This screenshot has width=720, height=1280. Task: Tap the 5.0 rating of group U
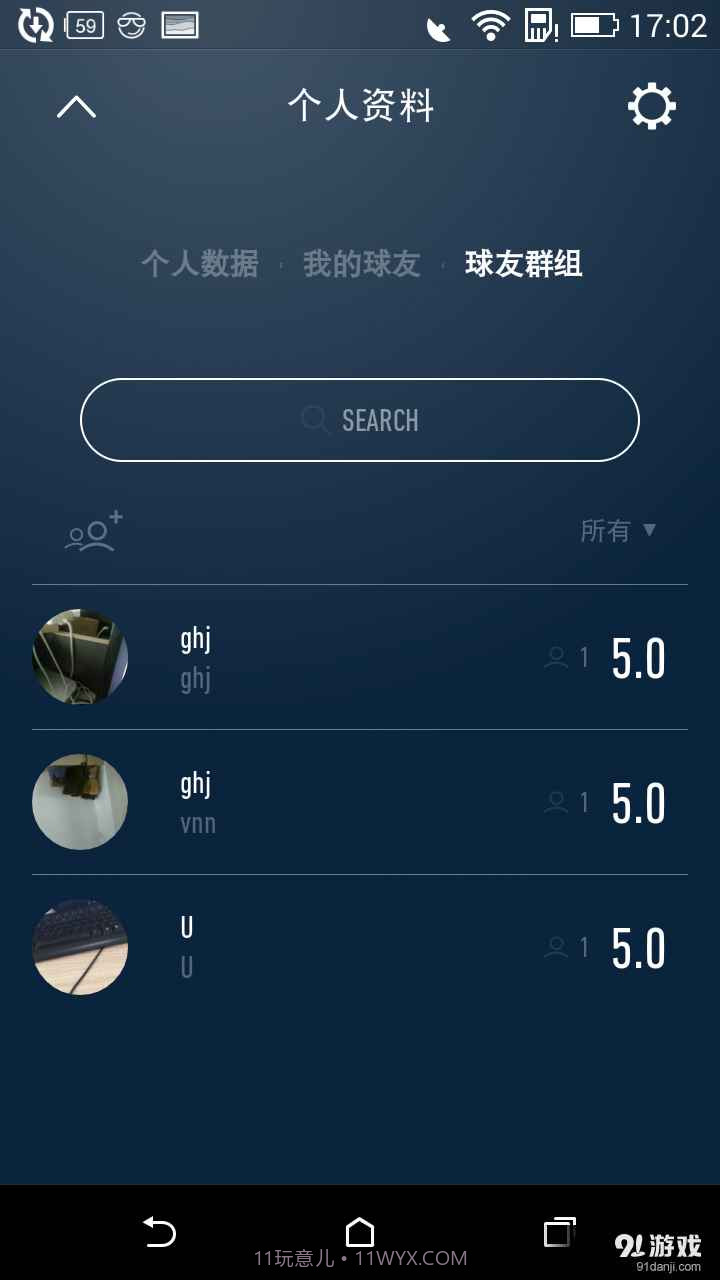637,947
